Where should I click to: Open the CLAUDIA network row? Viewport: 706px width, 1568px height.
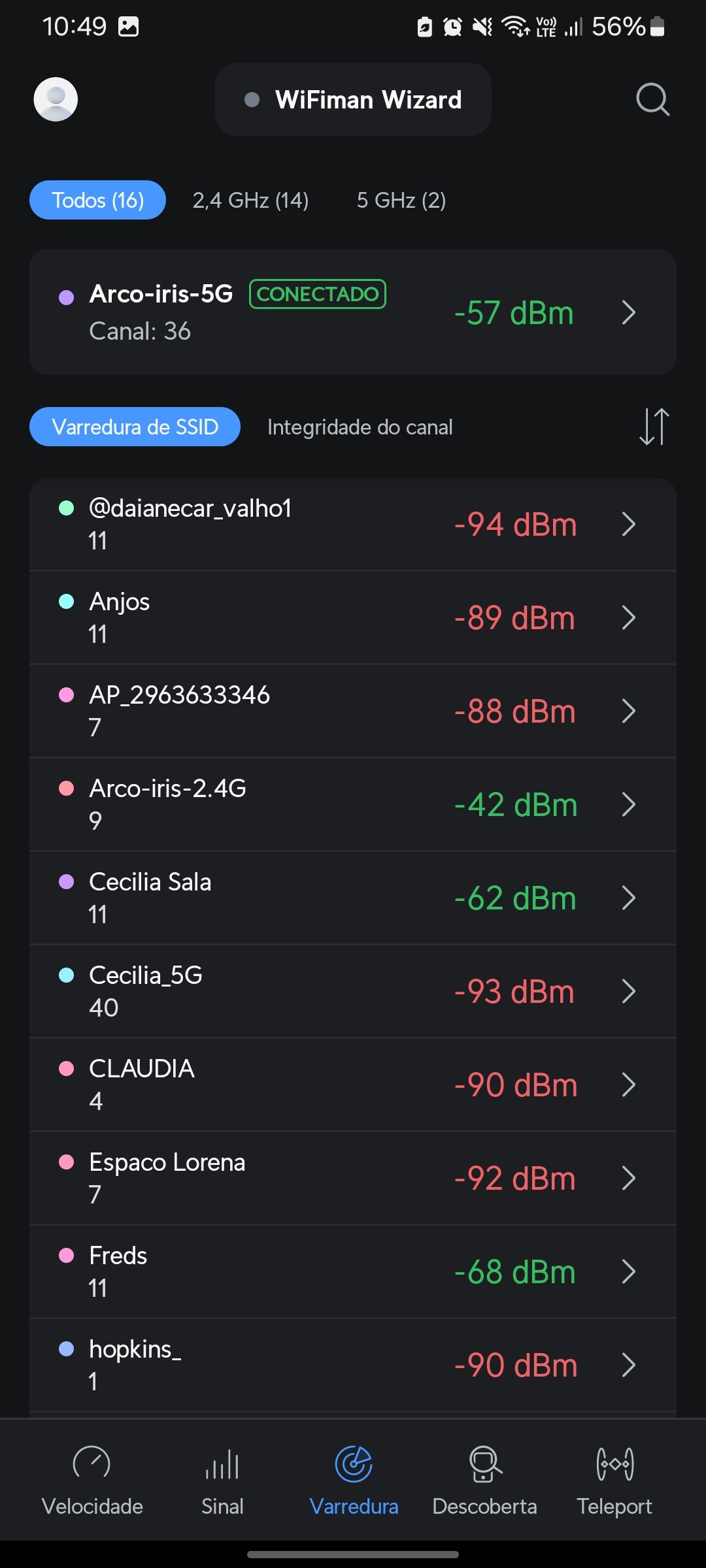(x=353, y=1085)
